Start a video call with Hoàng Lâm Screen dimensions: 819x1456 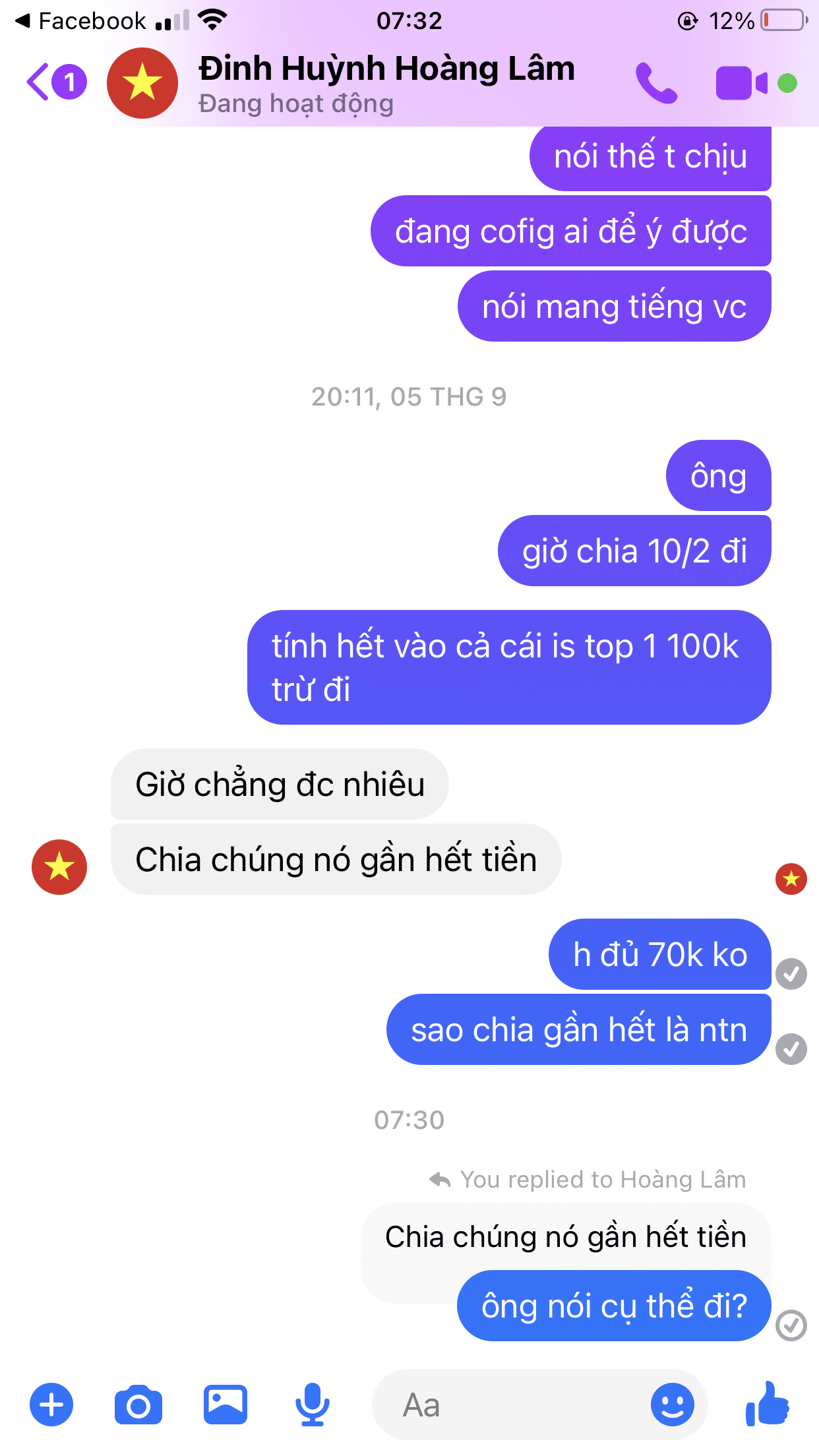click(x=741, y=83)
